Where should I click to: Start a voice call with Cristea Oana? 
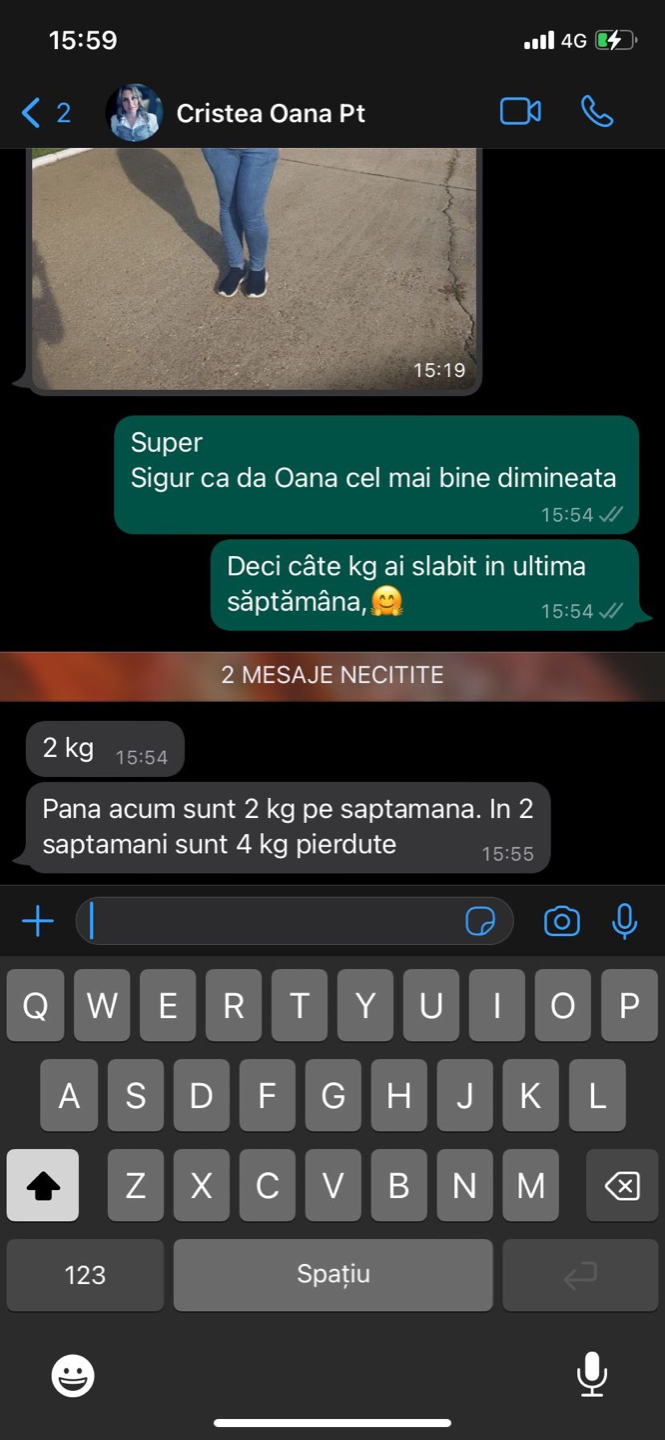[597, 112]
